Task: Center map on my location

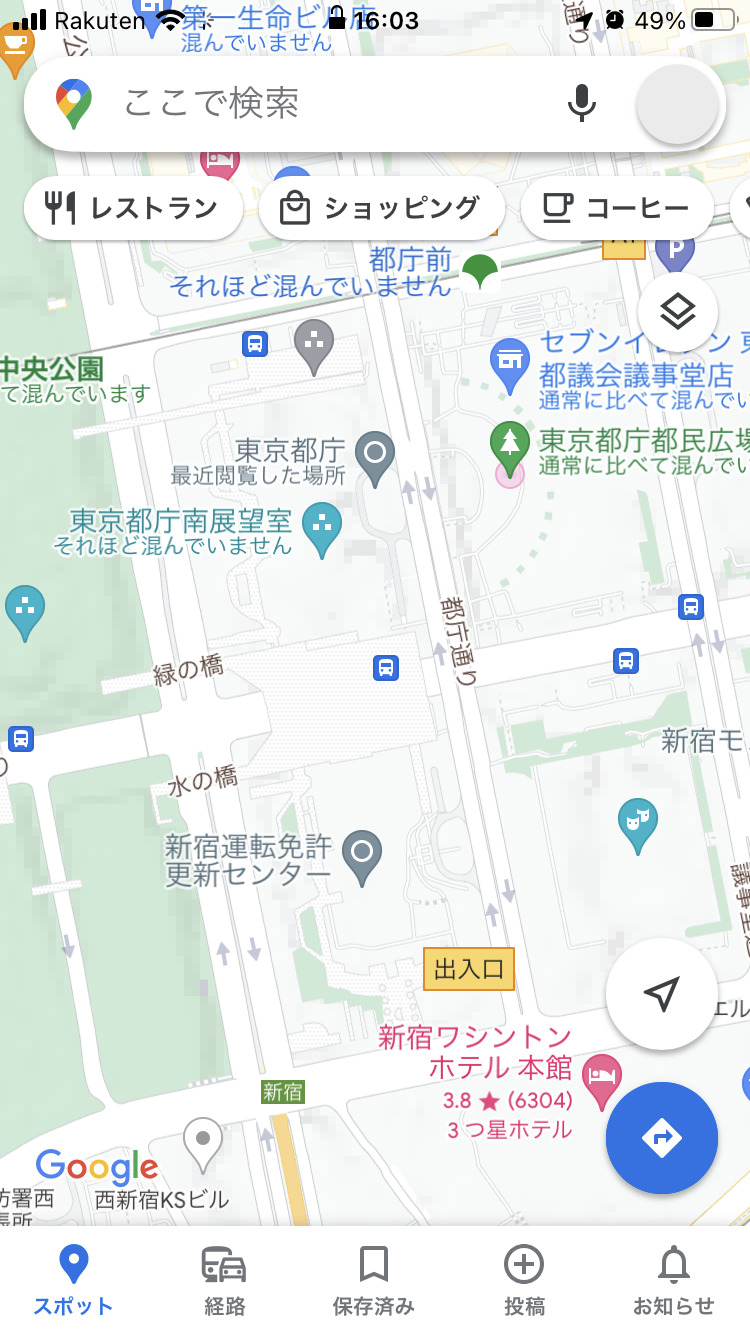Action: coord(661,993)
